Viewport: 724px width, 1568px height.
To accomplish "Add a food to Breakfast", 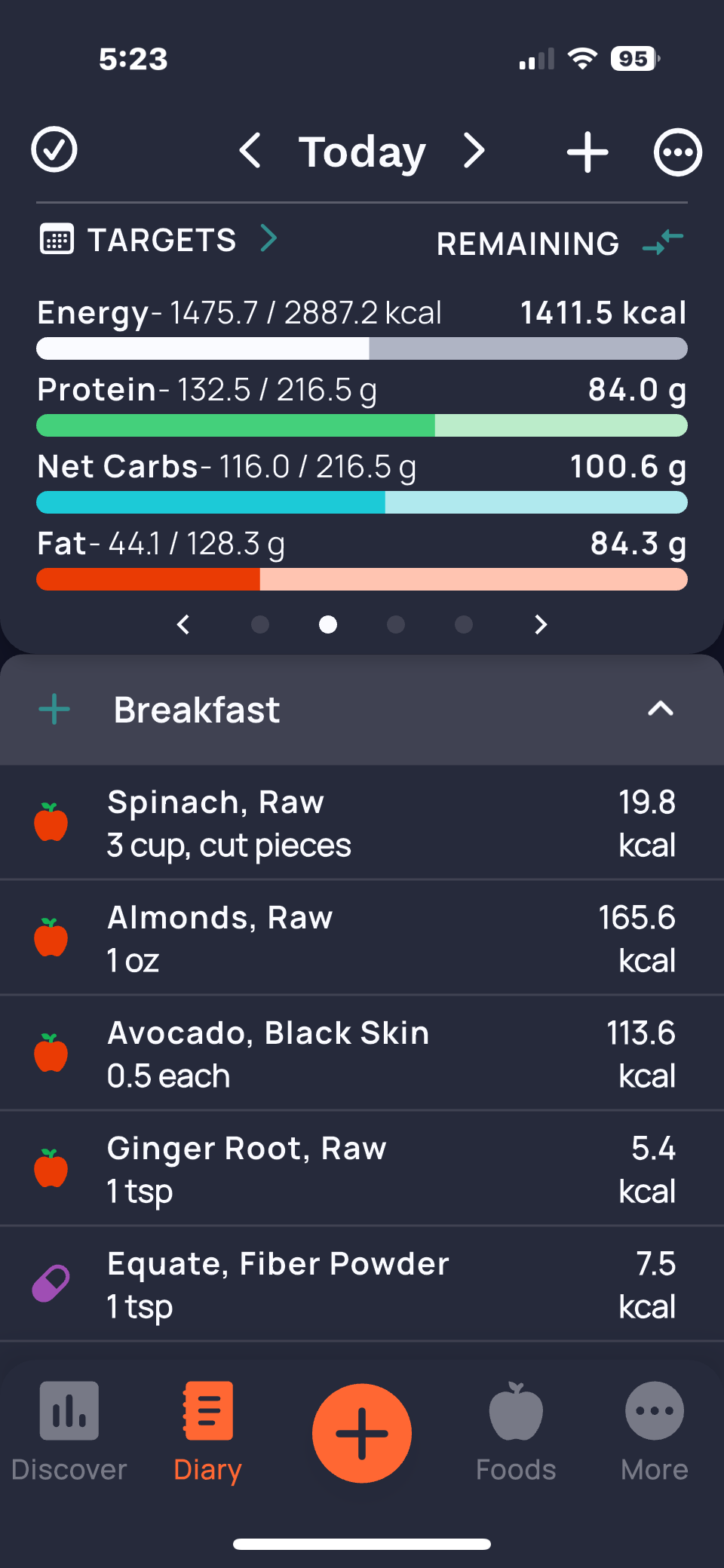I will point(54,710).
